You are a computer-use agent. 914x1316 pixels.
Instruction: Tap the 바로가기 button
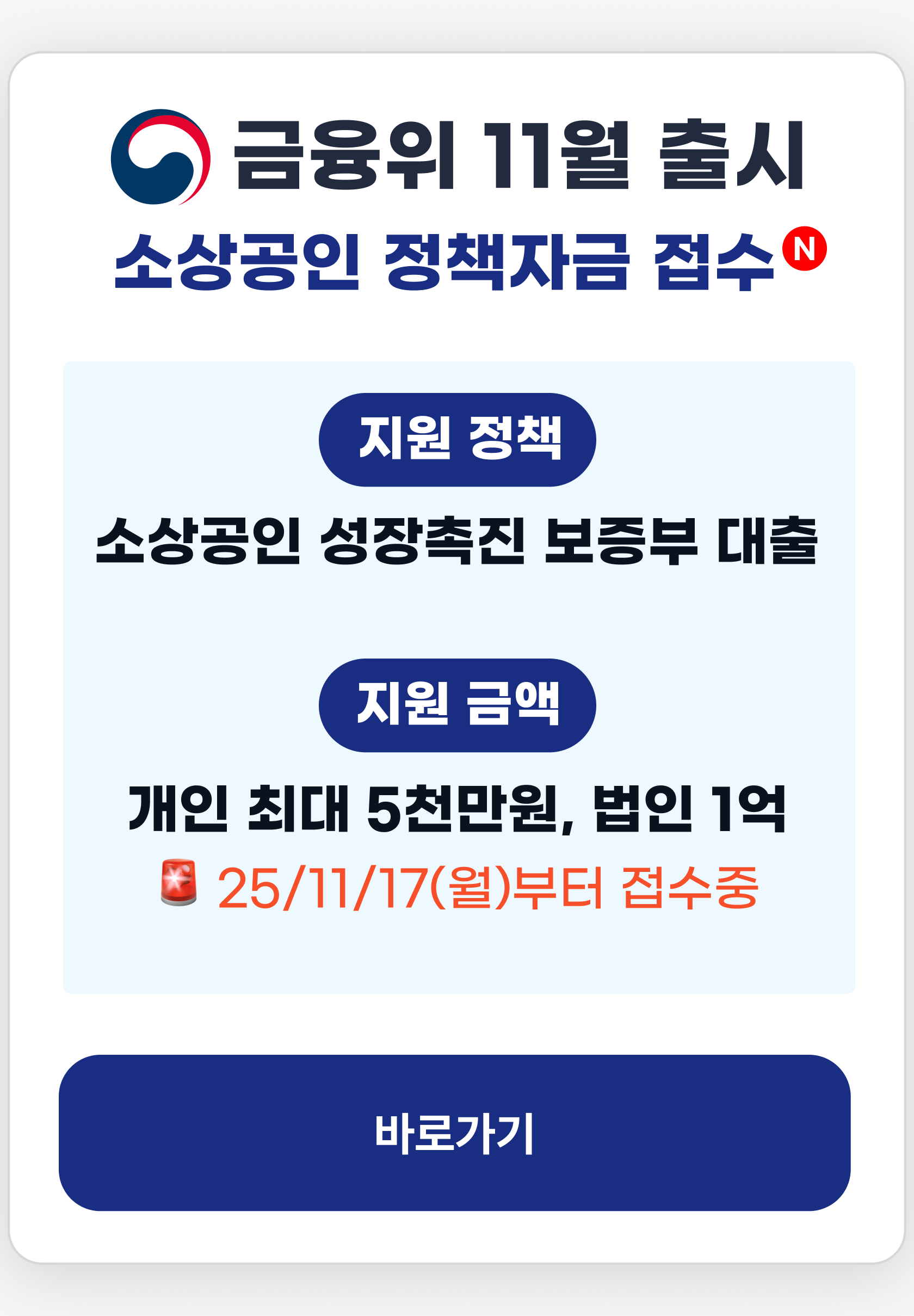click(x=454, y=1133)
